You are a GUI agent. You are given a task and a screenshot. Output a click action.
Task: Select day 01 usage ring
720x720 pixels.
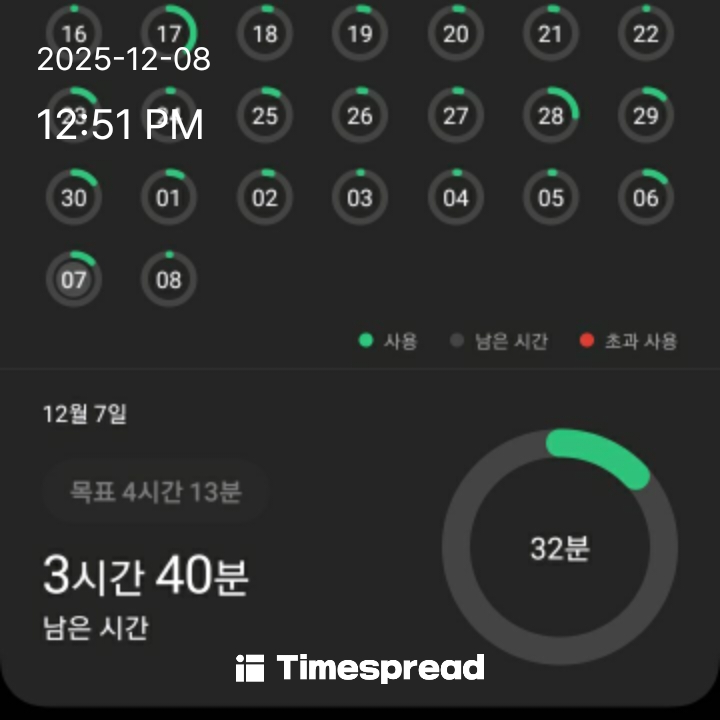coord(169,197)
